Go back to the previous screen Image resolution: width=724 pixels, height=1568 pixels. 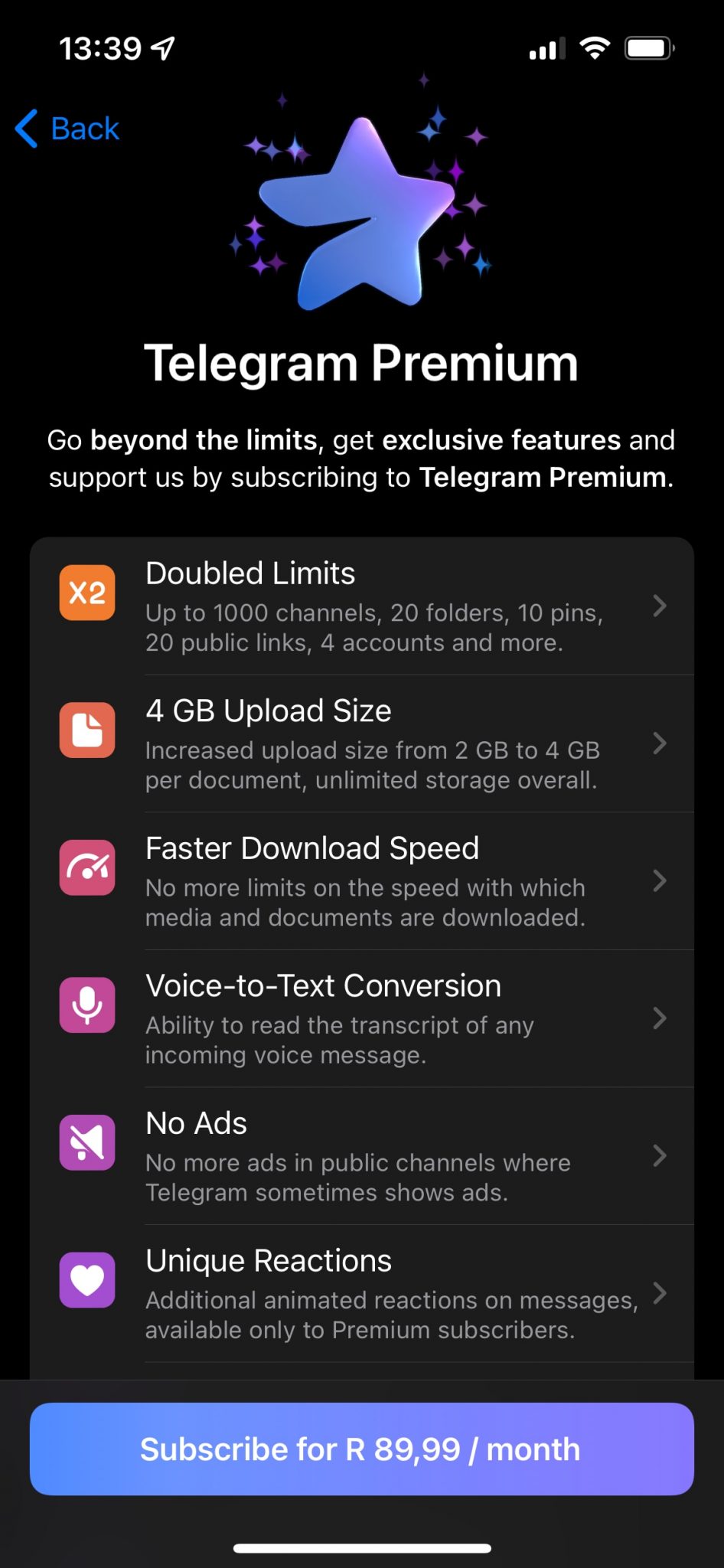(x=67, y=129)
